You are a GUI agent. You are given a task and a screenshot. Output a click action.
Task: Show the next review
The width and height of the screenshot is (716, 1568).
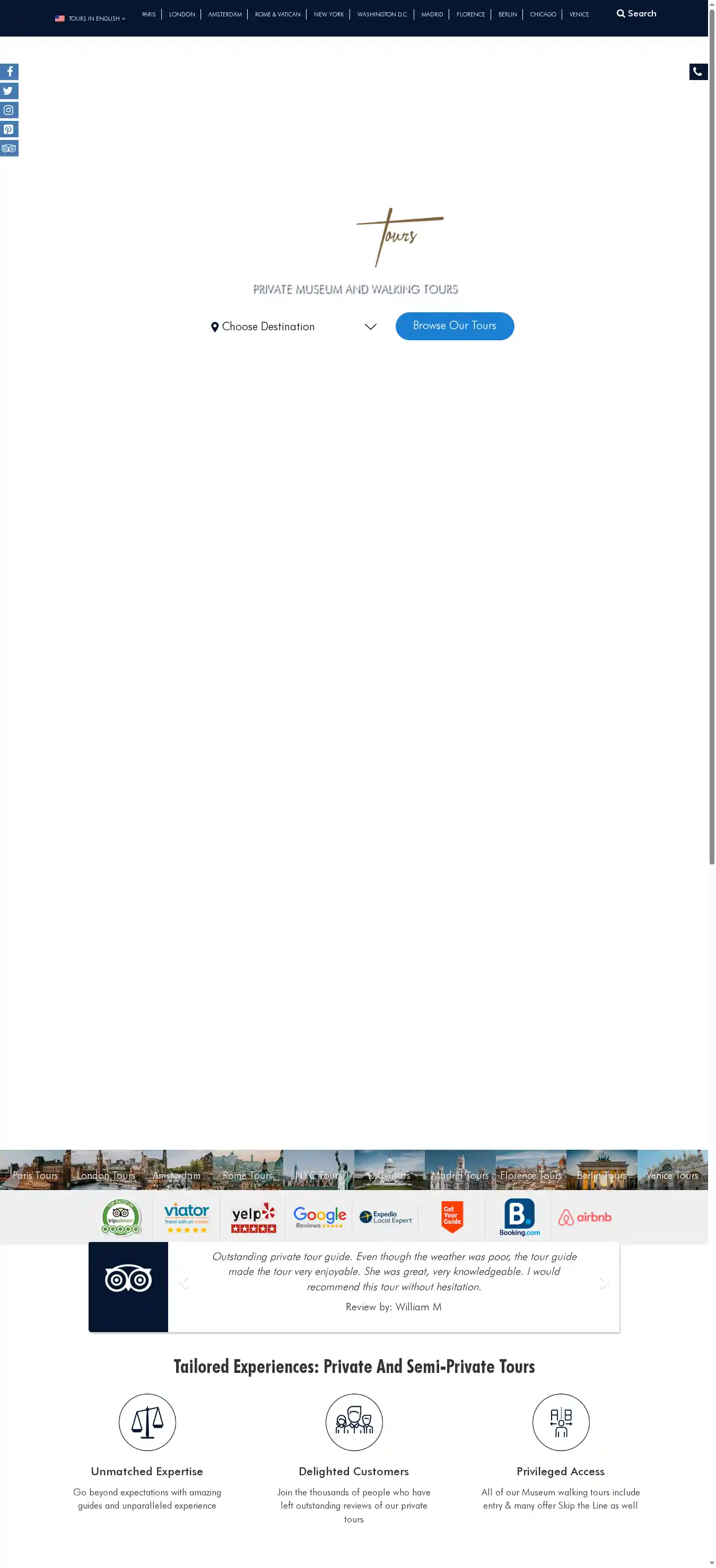604,1283
